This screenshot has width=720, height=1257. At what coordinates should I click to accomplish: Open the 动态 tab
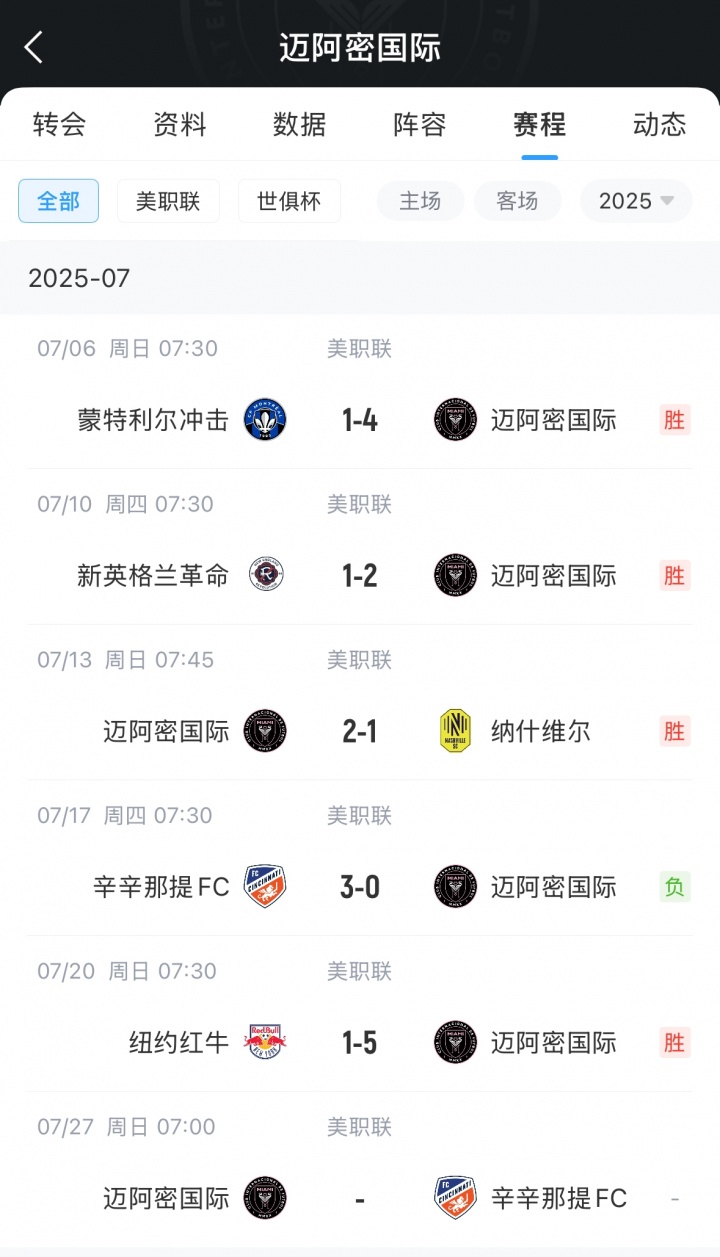coord(658,126)
